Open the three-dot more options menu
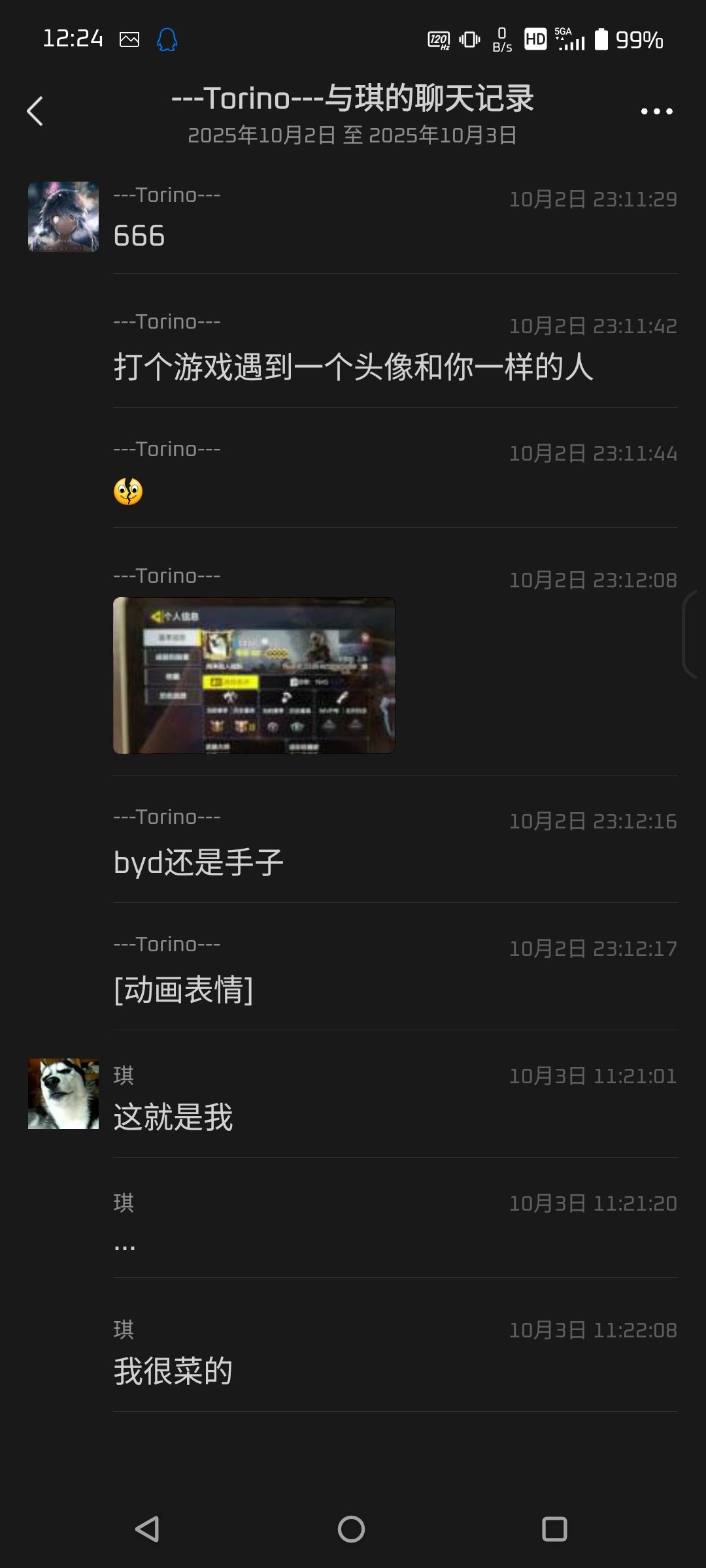The height and width of the screenshot is (1568, 706). tap(656, 111)
